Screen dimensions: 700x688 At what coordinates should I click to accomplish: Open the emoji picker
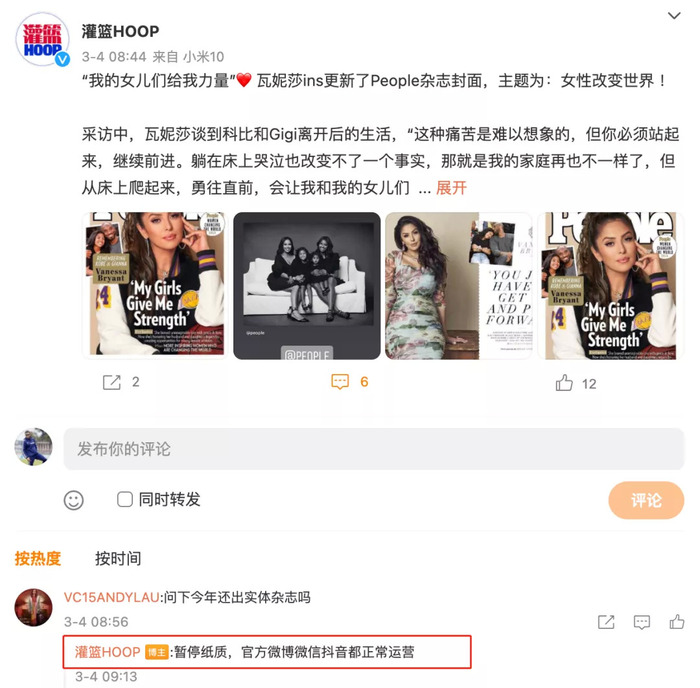(74, 500)
